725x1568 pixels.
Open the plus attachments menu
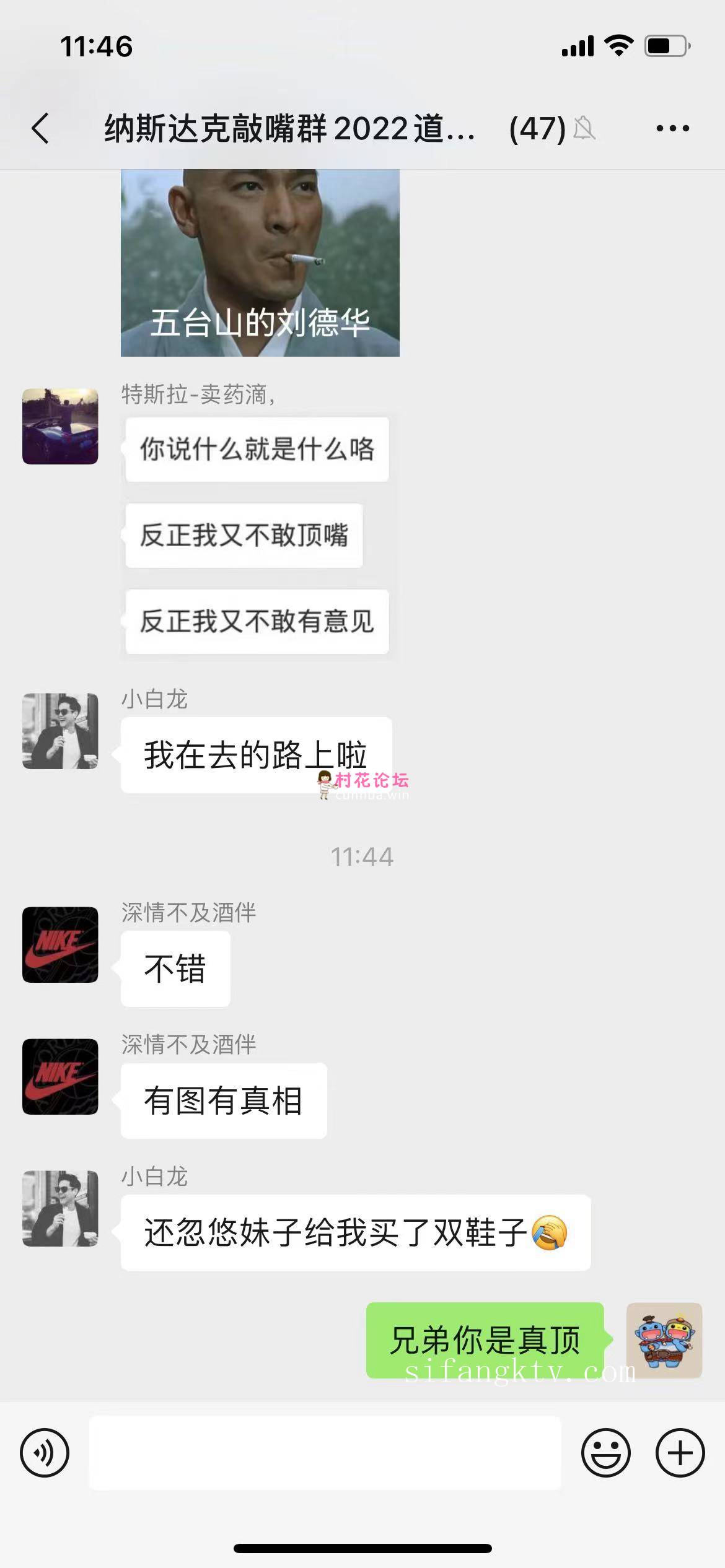point(680,1453)
